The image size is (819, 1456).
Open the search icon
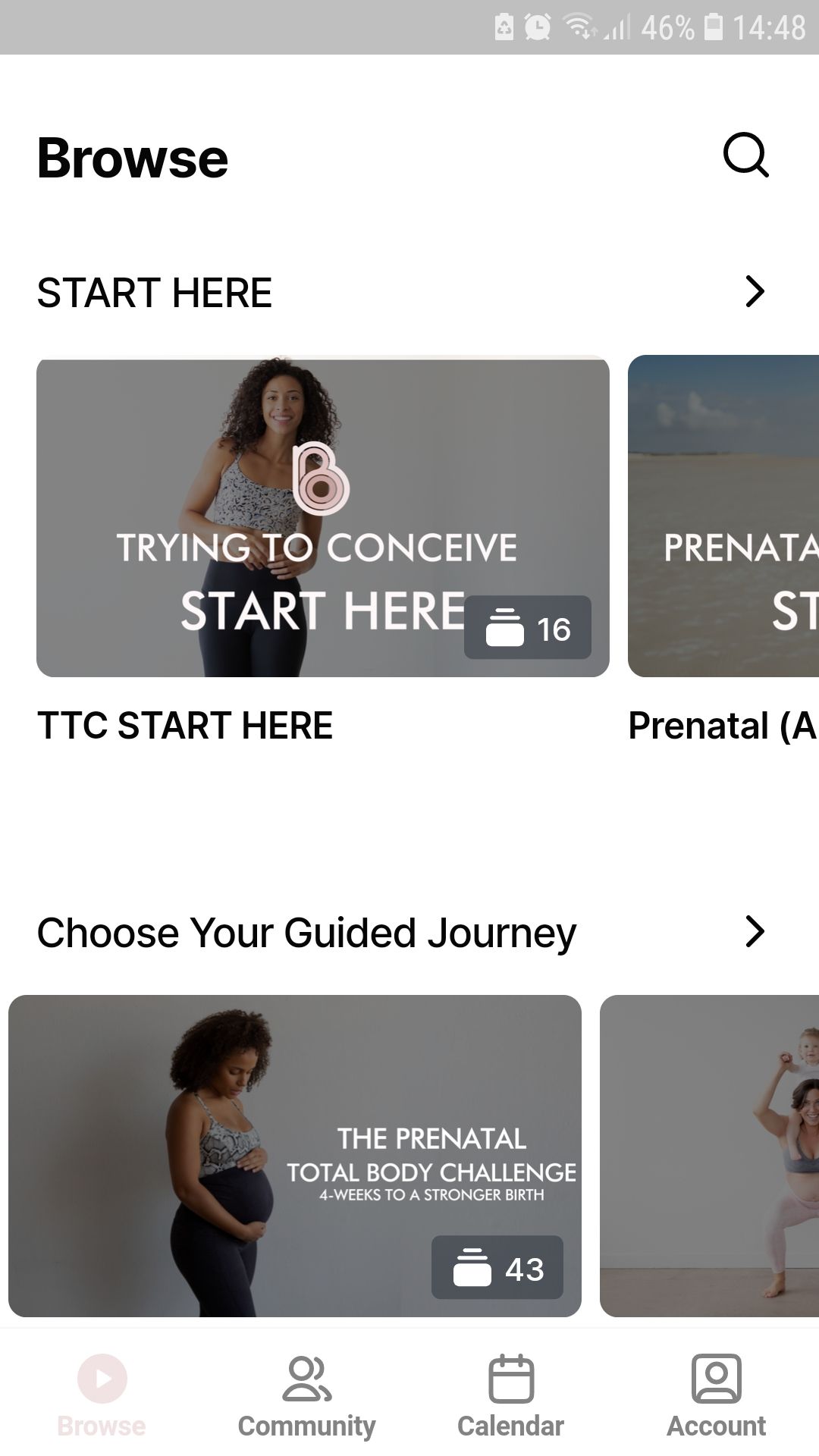745,155
